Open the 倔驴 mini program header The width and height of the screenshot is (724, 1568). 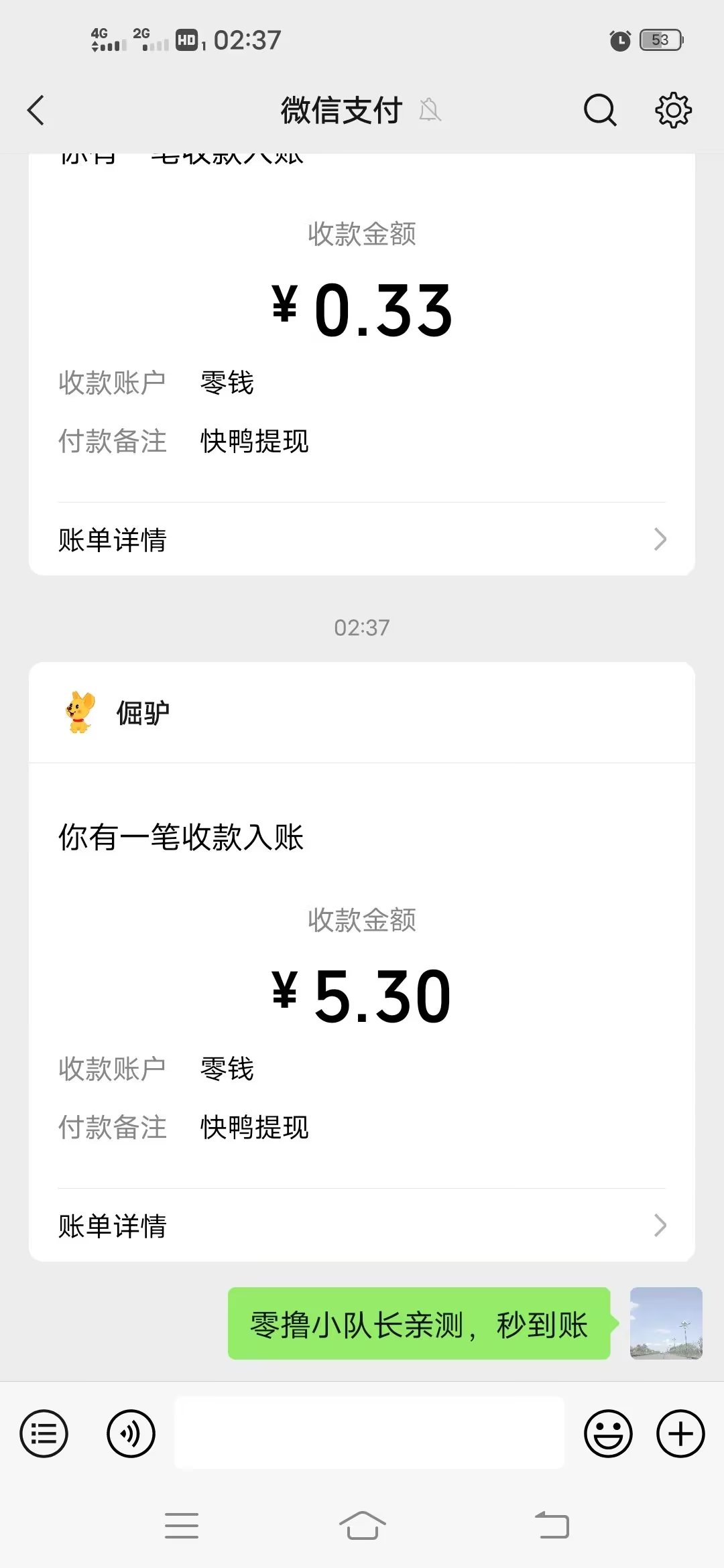coord(362,712)
